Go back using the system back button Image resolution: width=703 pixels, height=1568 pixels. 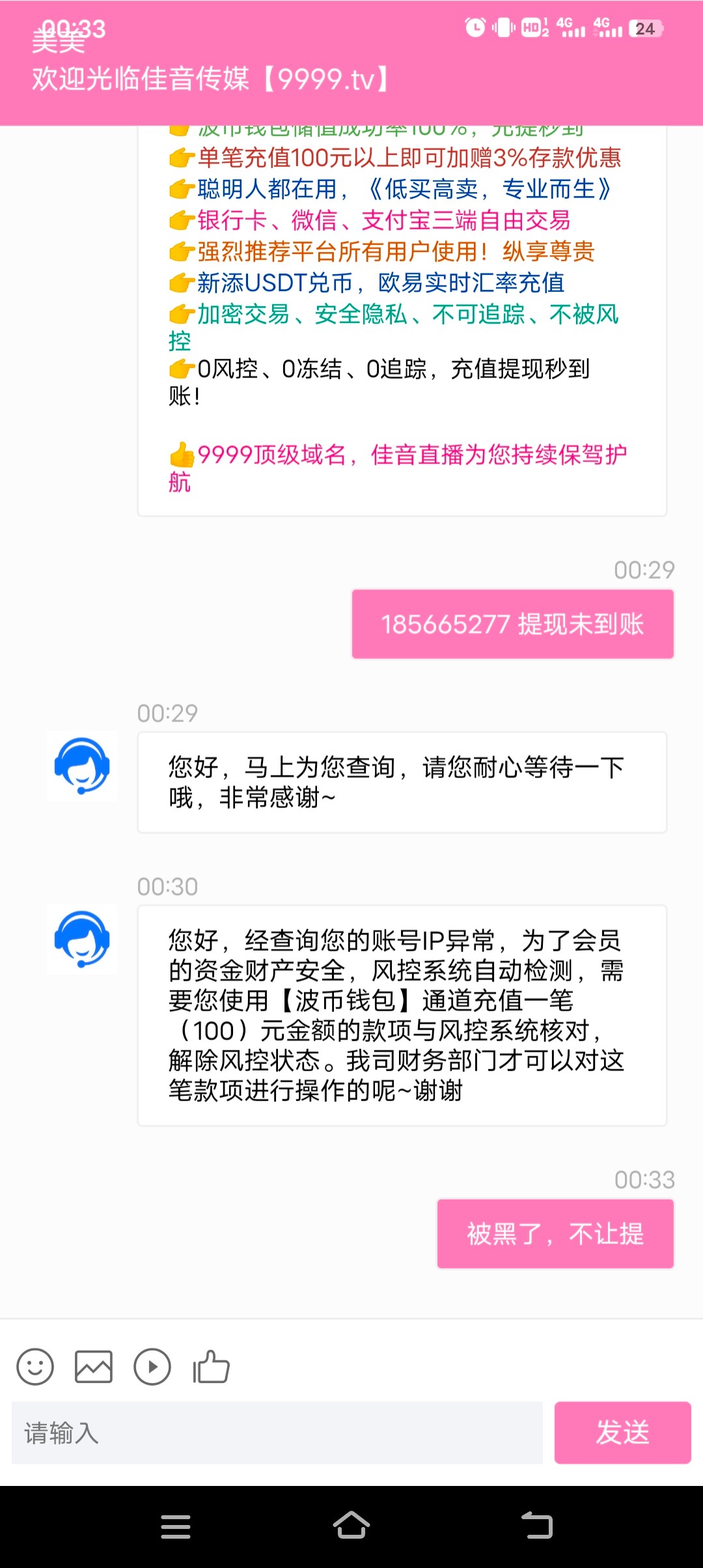coord(537,1526)
